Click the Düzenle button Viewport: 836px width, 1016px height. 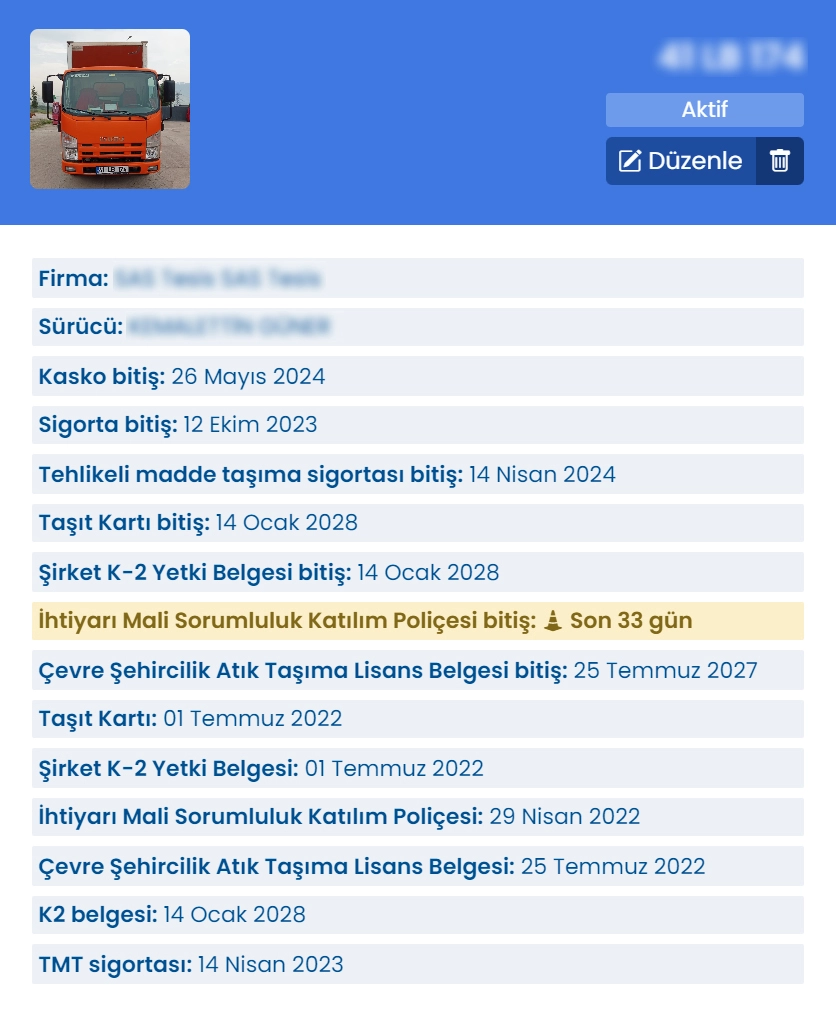pos(678,160)
